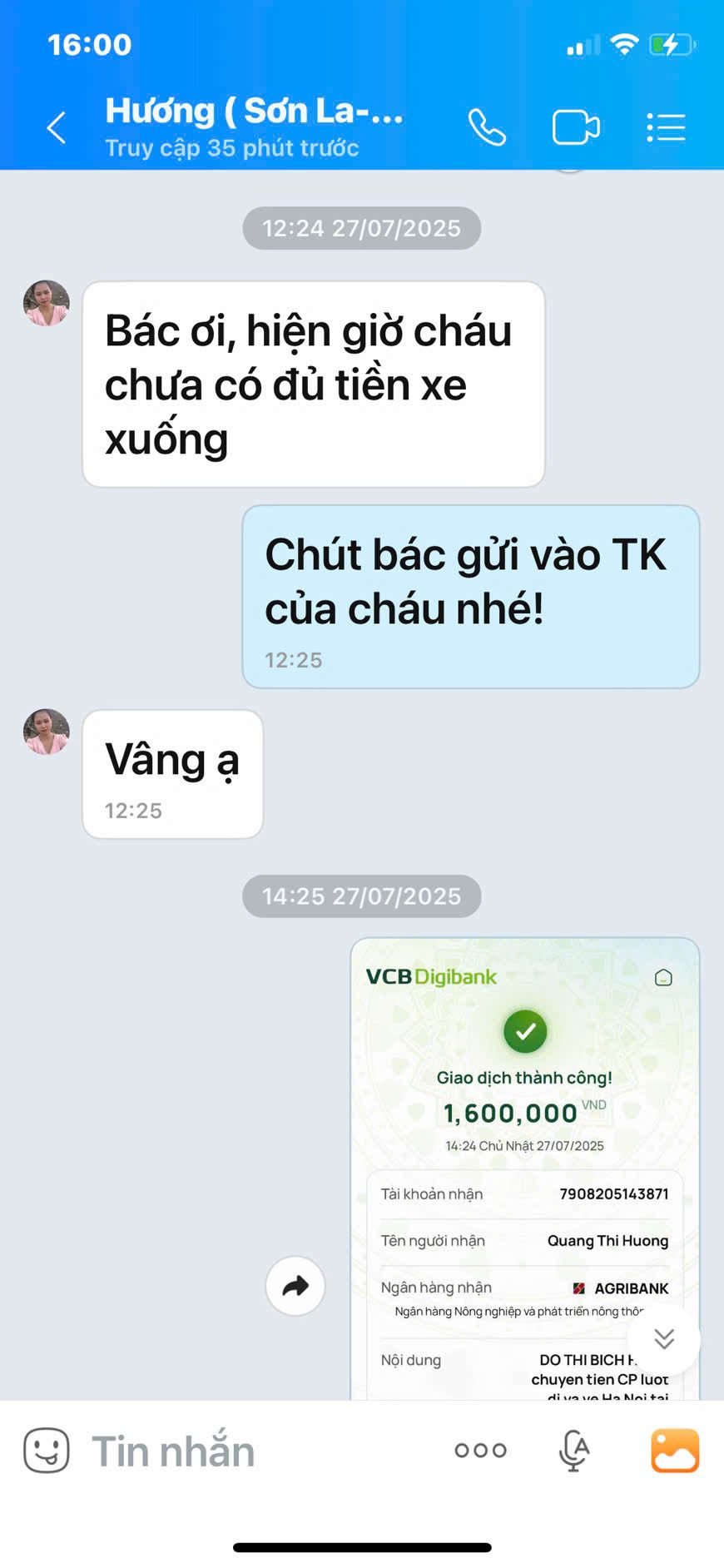Open the sticker and emoji picker
Image resolution: width=724 pixels, height=1568 pixels.
pos(47,1451)
